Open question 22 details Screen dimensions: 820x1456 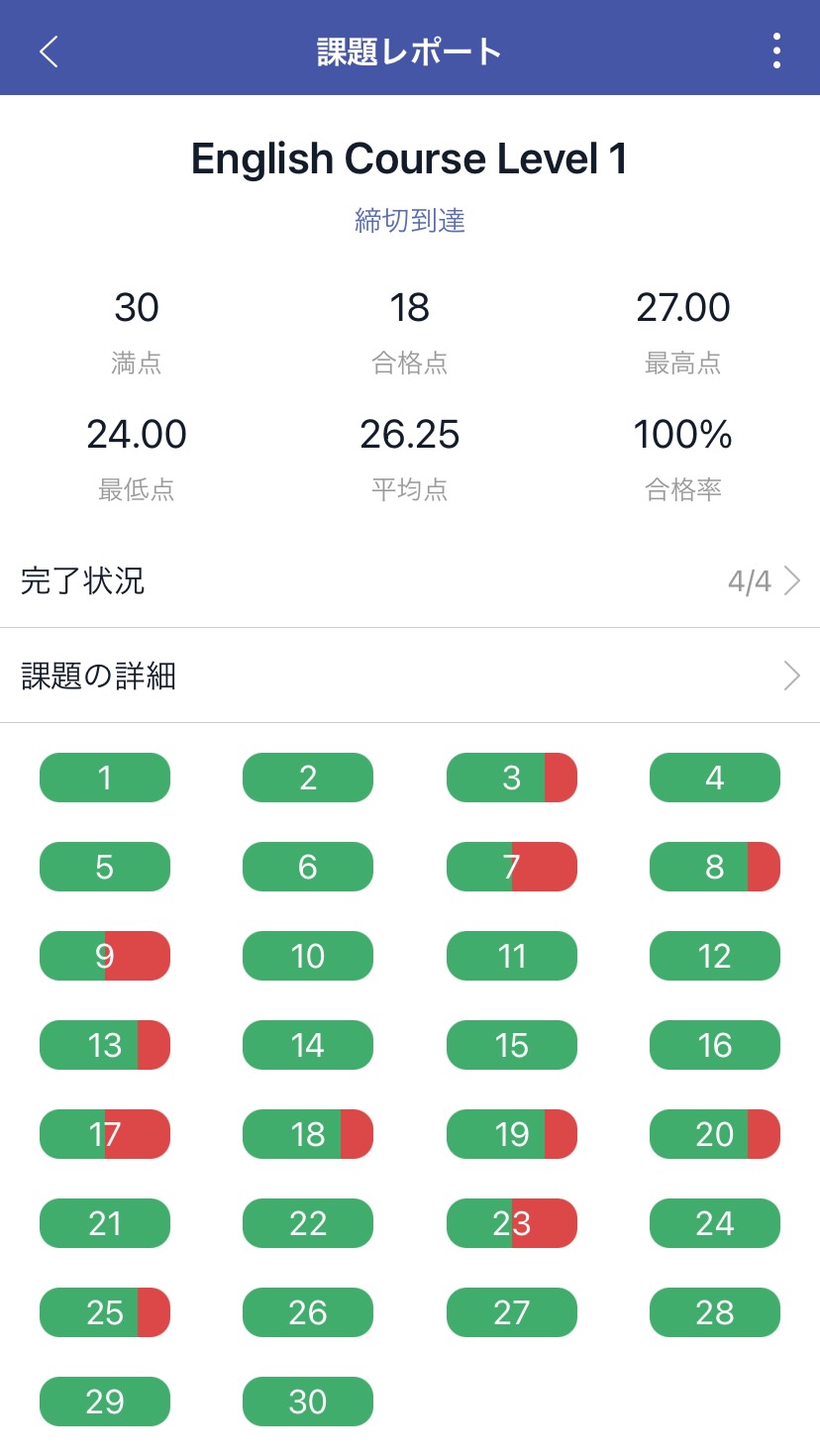[x=308, y=1223]
